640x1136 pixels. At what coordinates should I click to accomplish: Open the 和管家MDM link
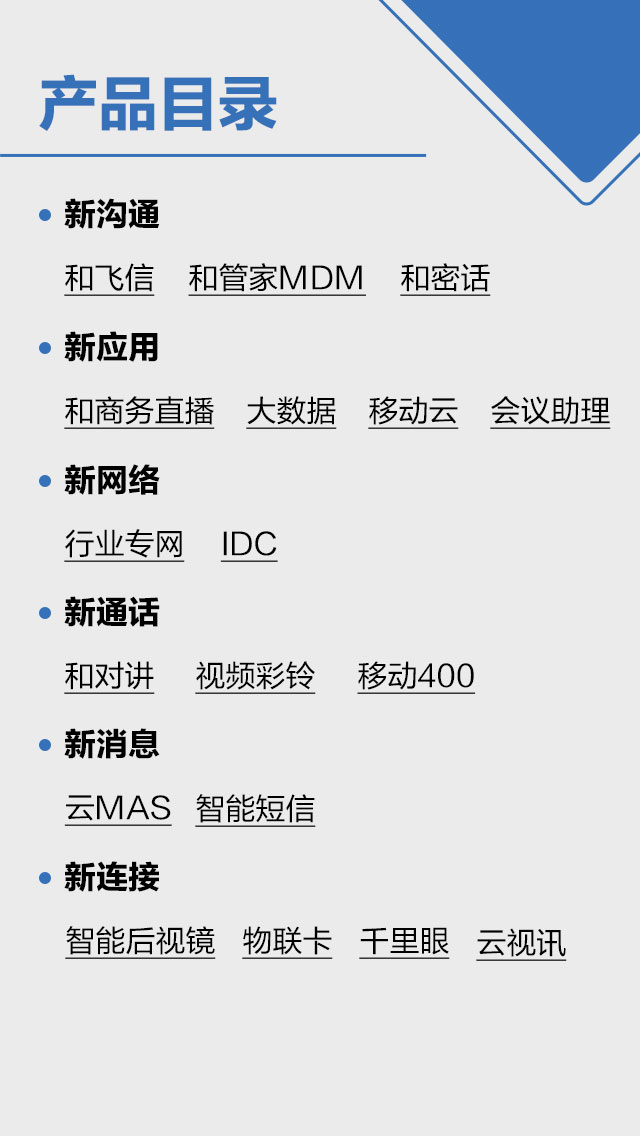pyautogui.click(x=277, y=278)
